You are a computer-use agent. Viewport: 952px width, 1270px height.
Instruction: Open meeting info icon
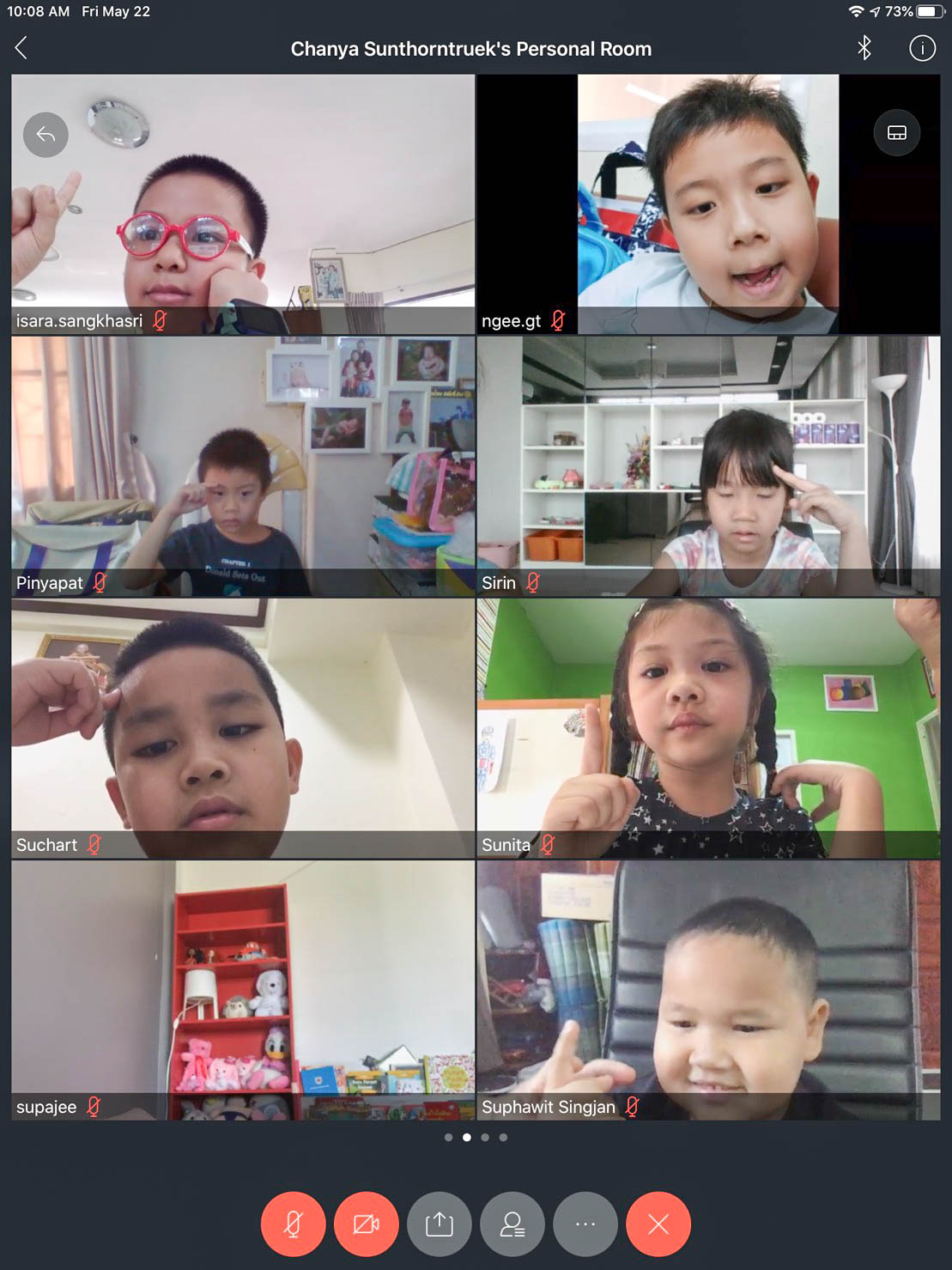point(922,48)
